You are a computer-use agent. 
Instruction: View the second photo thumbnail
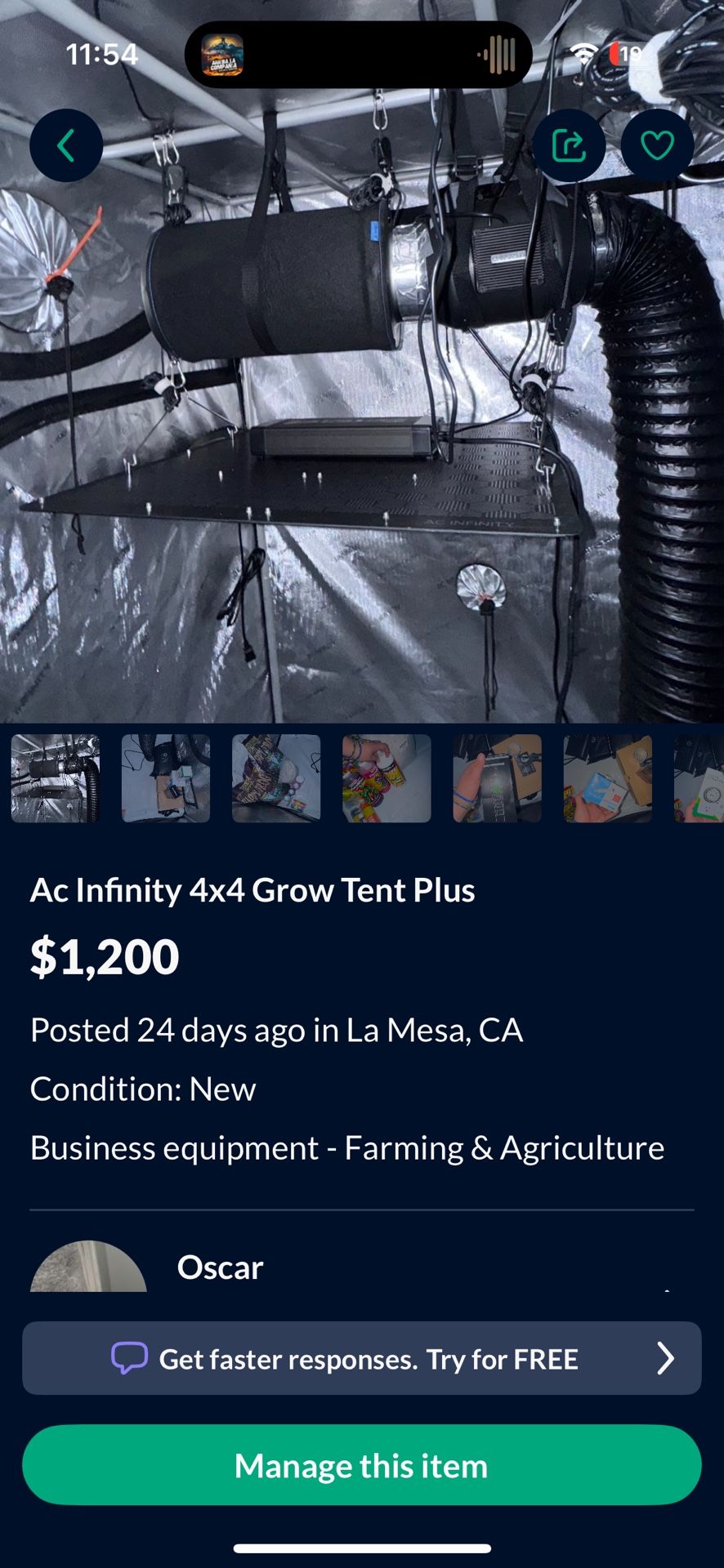[166, 778]
